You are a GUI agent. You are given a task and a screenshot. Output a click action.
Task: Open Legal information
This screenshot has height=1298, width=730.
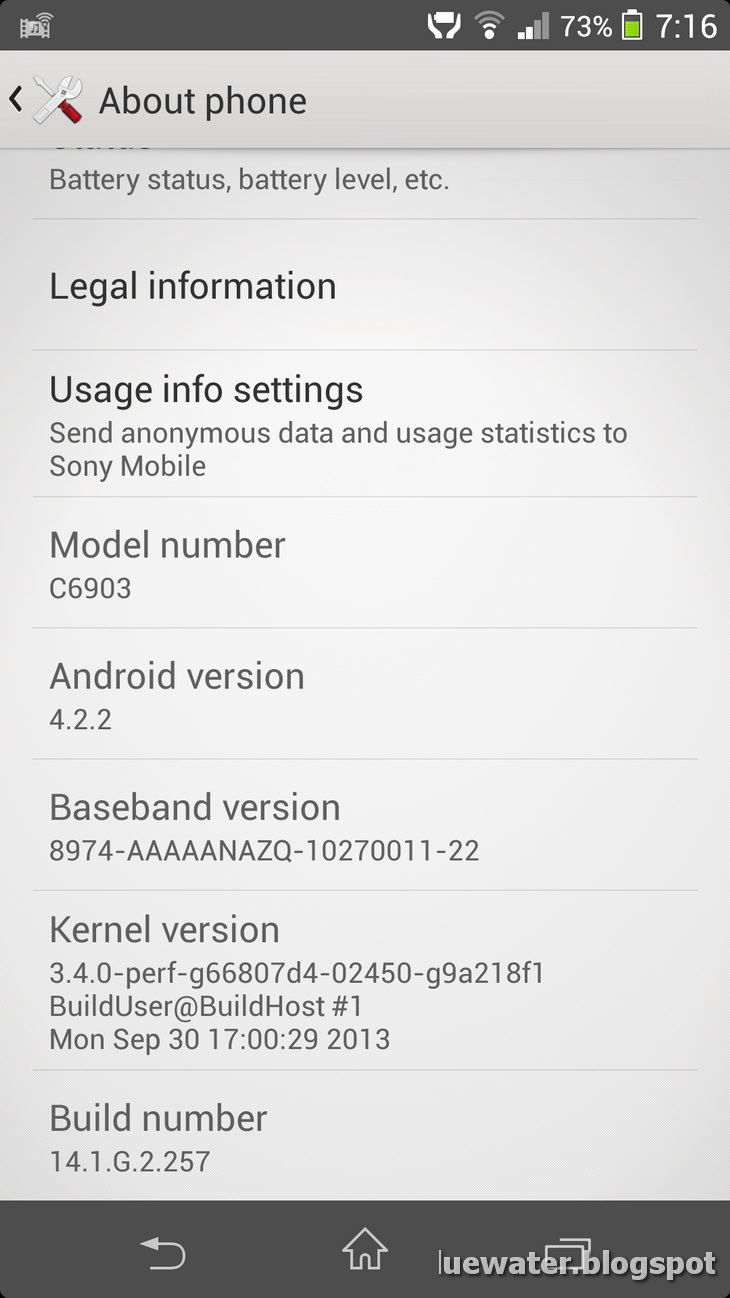[x=364, y=286]
